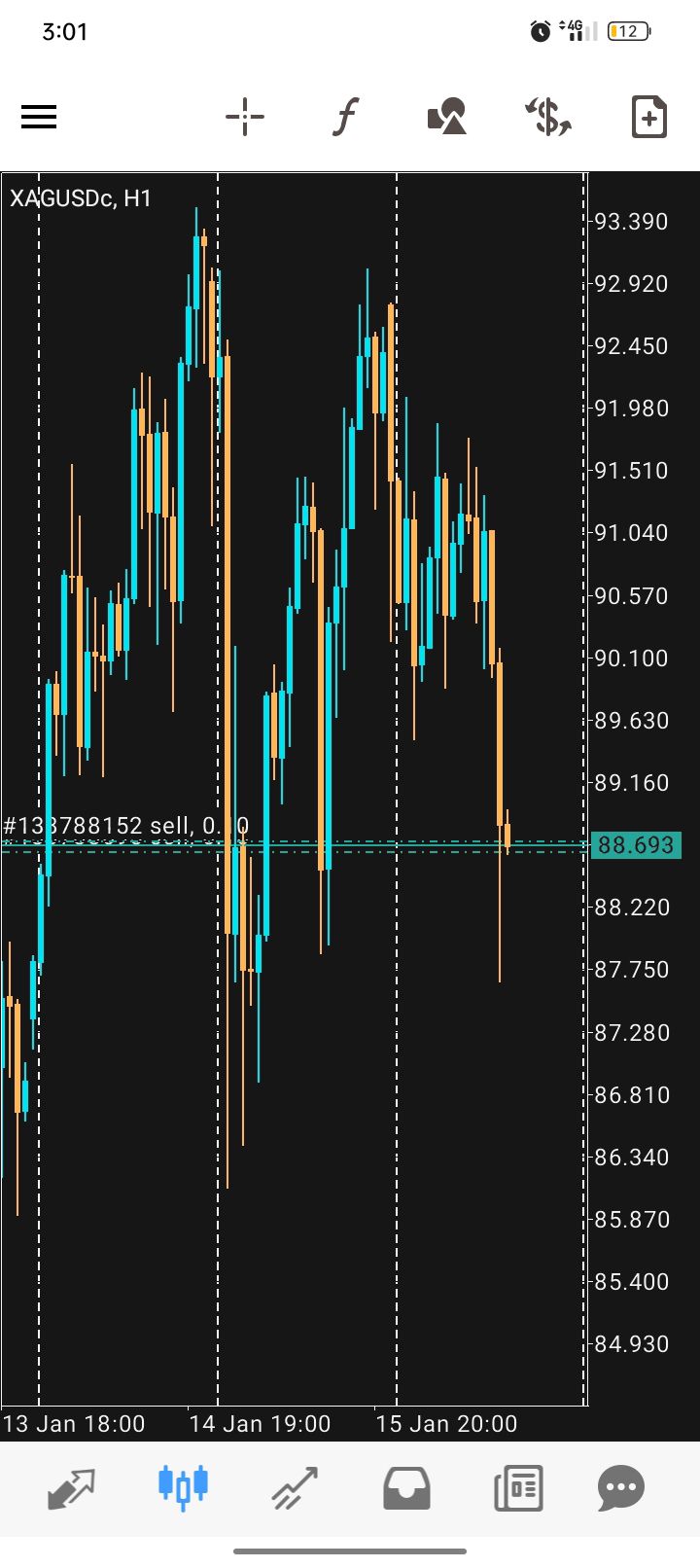This screenshot has height=1568, width=700.
Task: Switch to the Trade tab
Action: pos(295,1488)
